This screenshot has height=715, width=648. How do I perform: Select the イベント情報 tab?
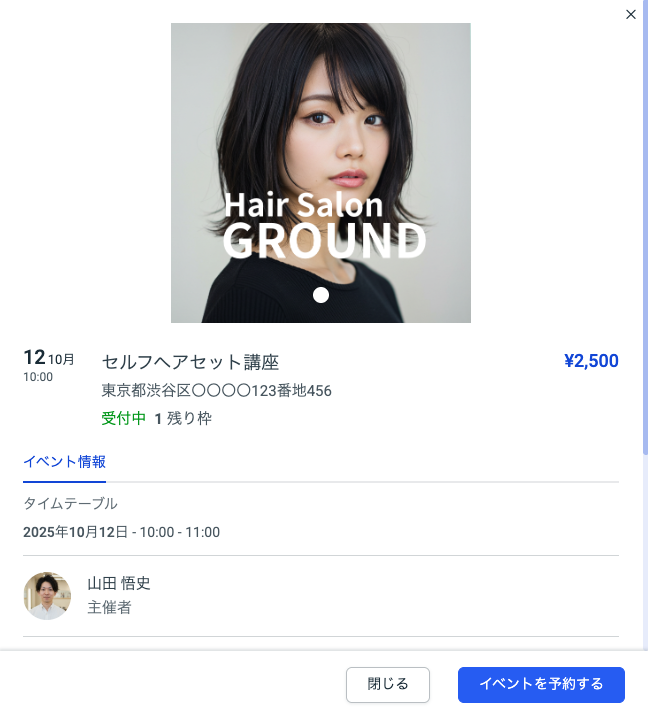64,462
